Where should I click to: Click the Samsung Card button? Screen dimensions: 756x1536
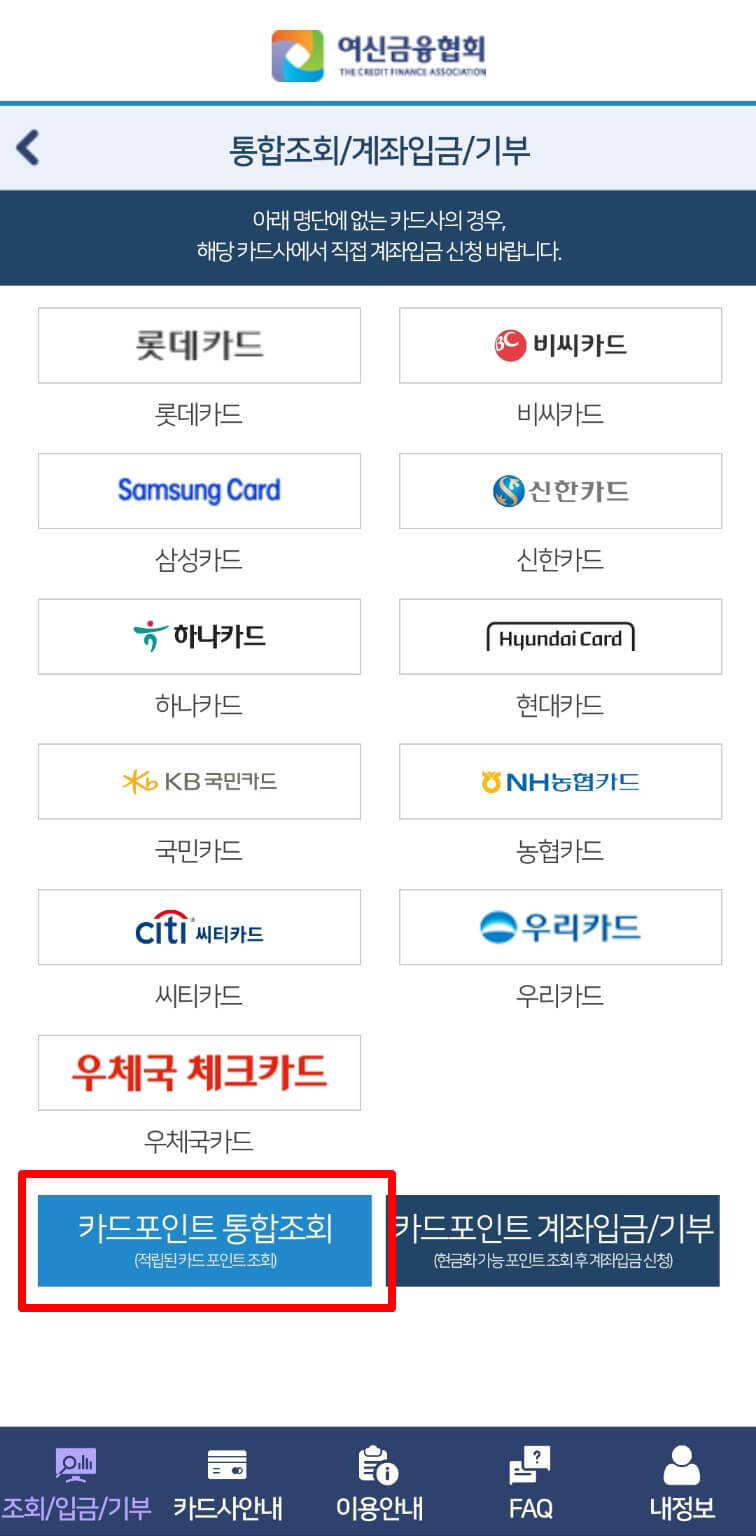[x=199, y=491]
